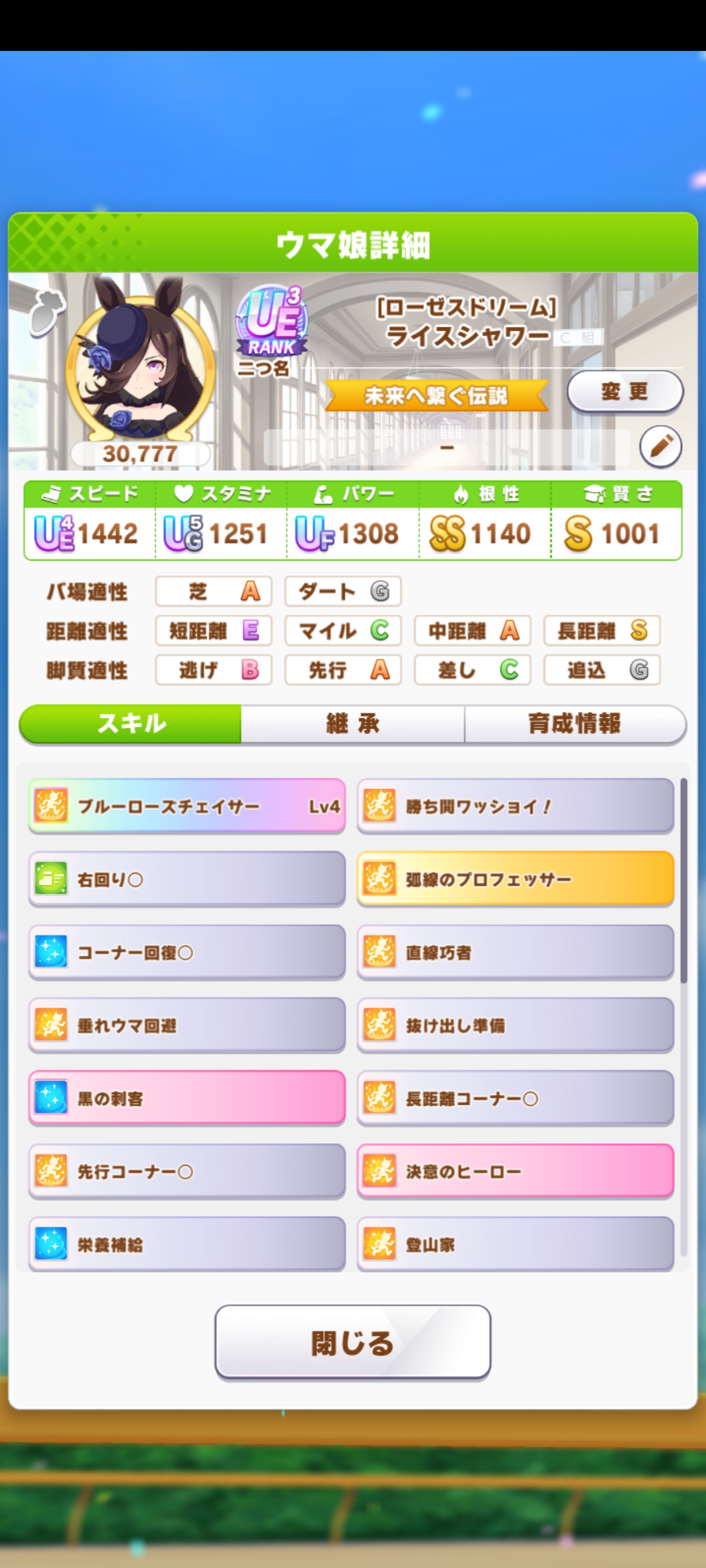
Task: Open the 黒の刺客 skill
Action: pyautogui.click(x=186, y=1098)
